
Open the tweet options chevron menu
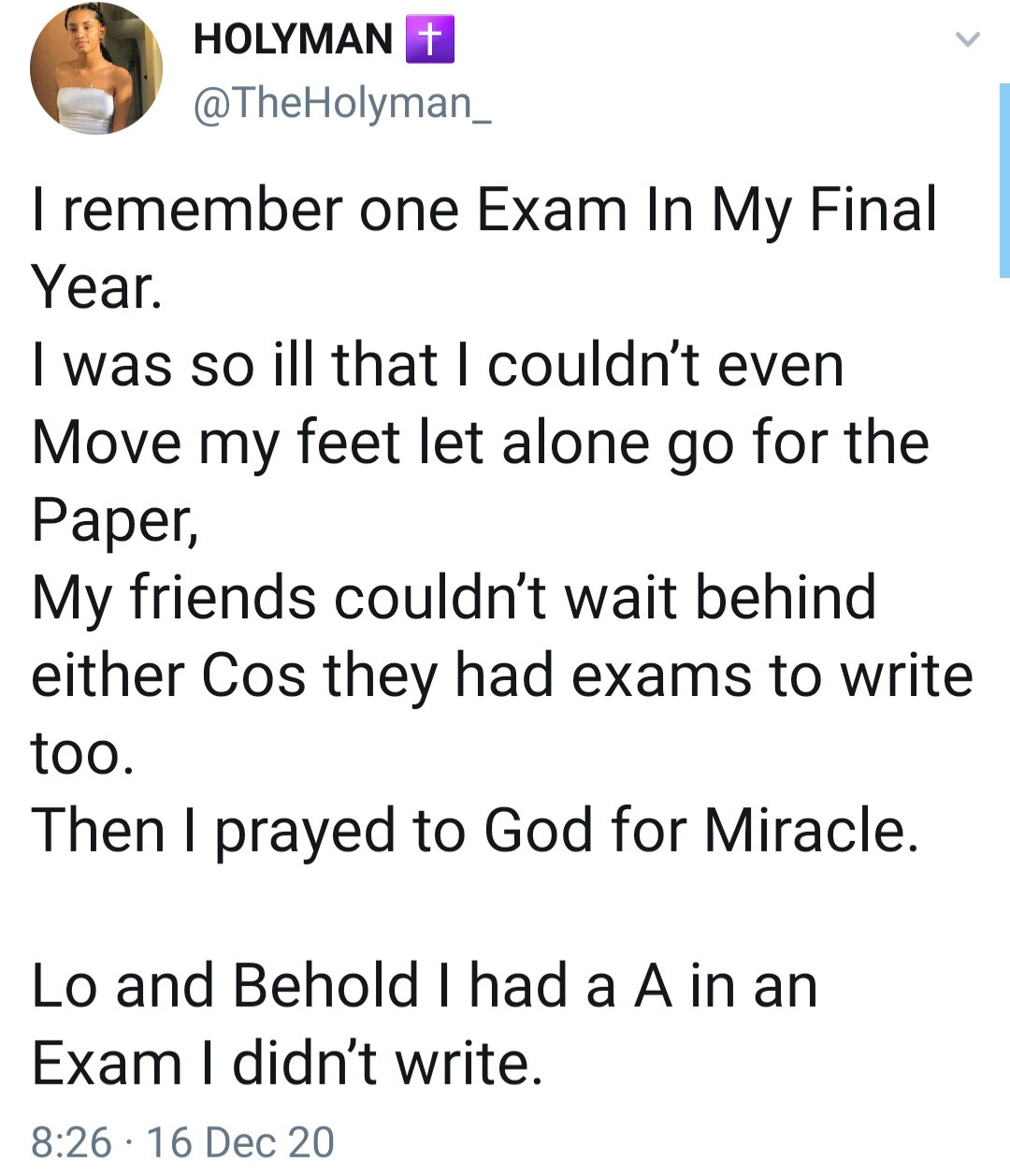tap(967, 39)
